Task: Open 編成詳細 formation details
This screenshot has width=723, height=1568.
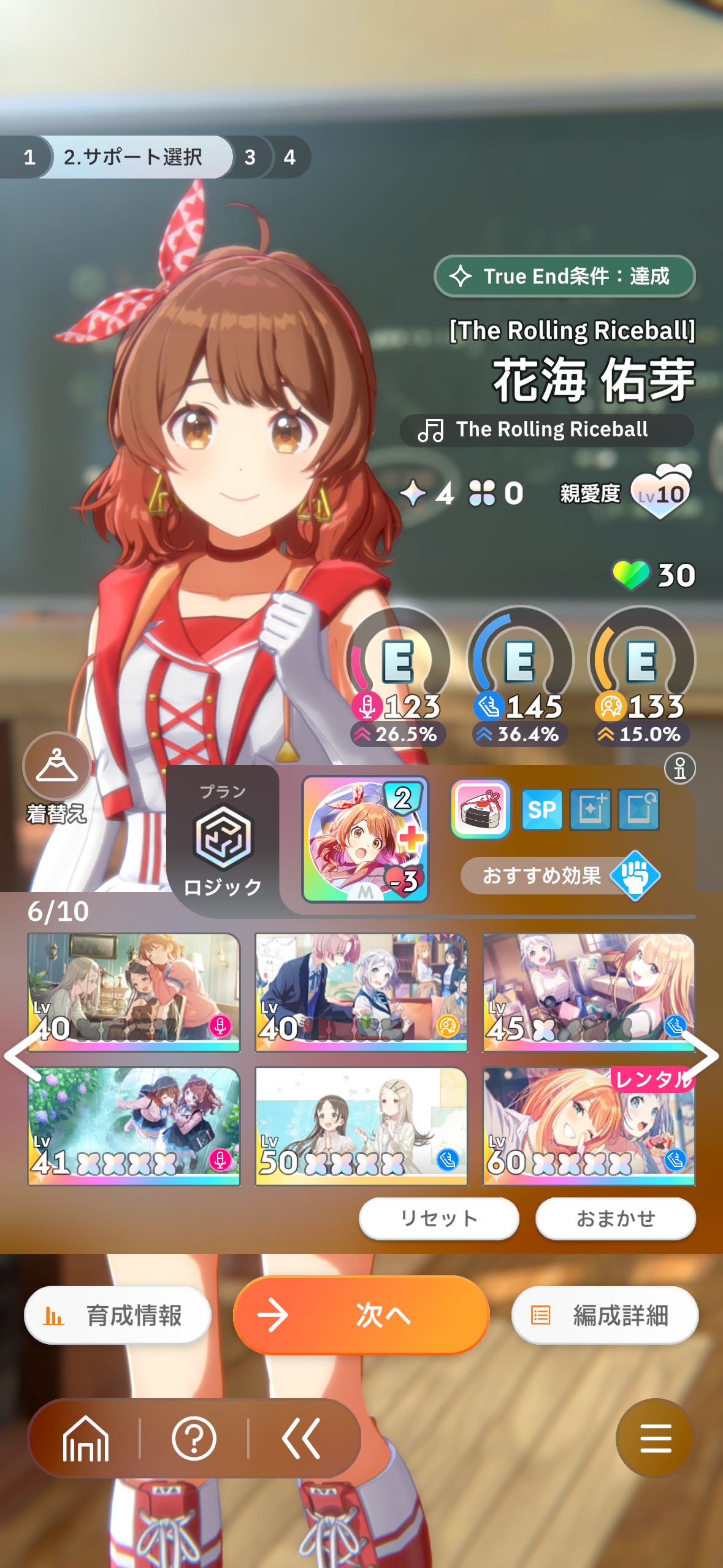Action: pos(605,1315)
